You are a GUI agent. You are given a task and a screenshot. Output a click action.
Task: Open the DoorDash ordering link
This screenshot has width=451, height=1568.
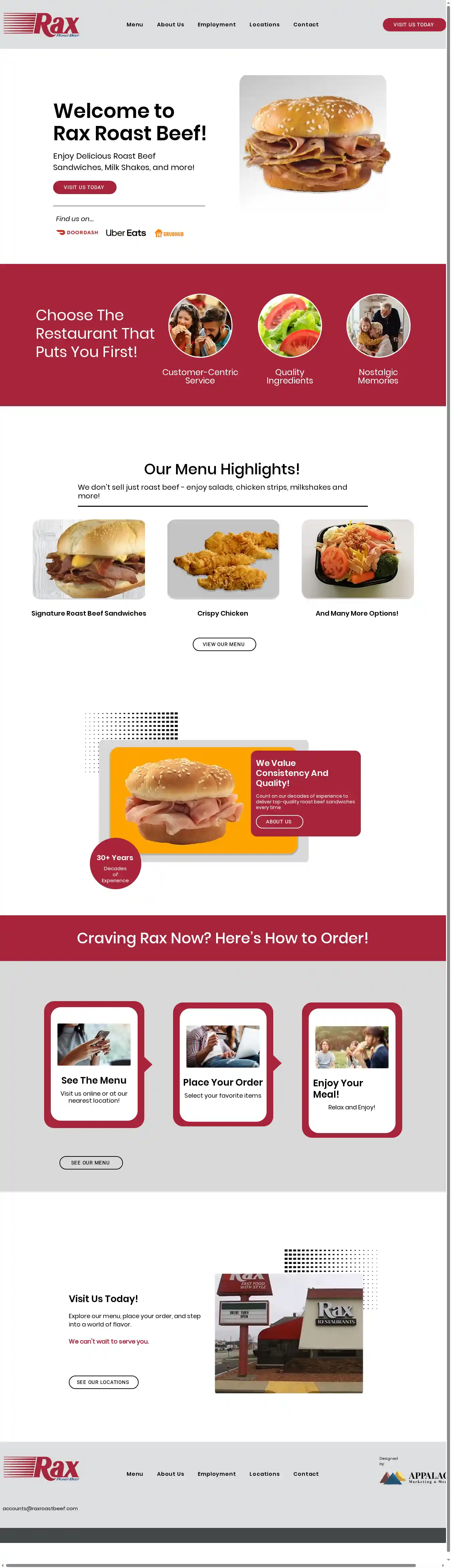77,232
